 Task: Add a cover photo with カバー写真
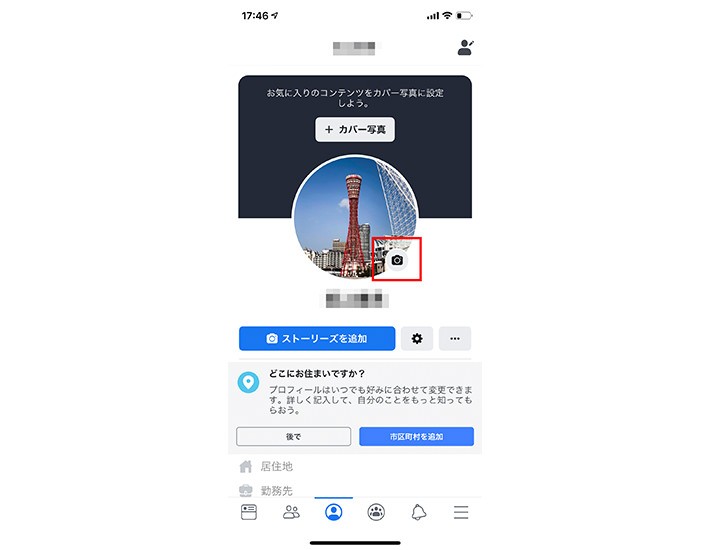point(355,129)
